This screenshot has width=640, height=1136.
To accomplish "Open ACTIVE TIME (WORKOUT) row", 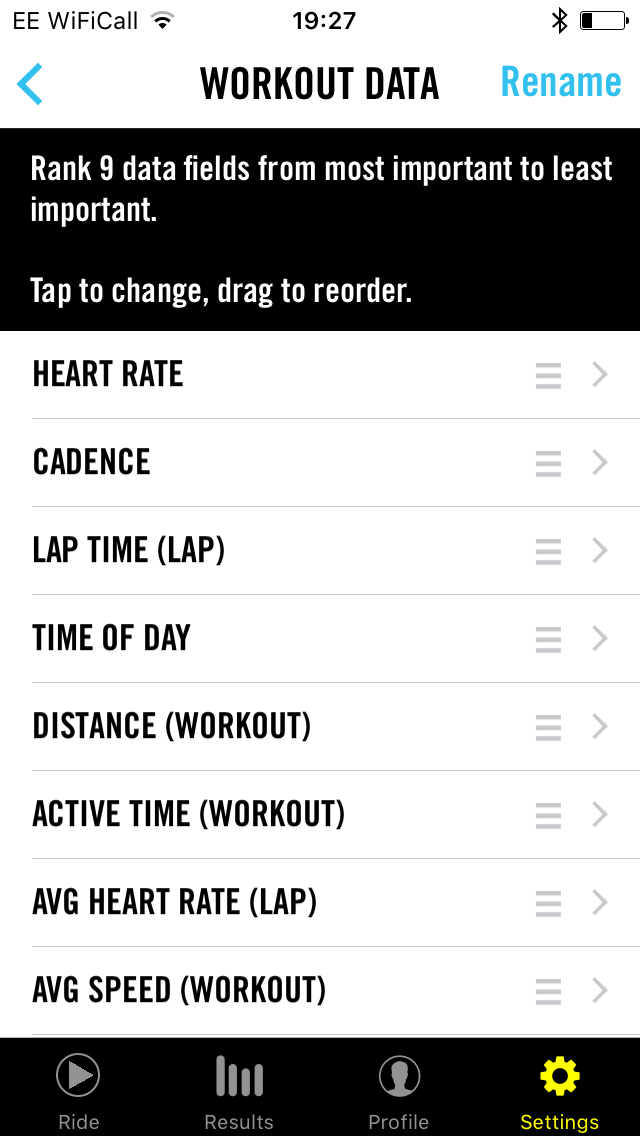I will point(280,815).
